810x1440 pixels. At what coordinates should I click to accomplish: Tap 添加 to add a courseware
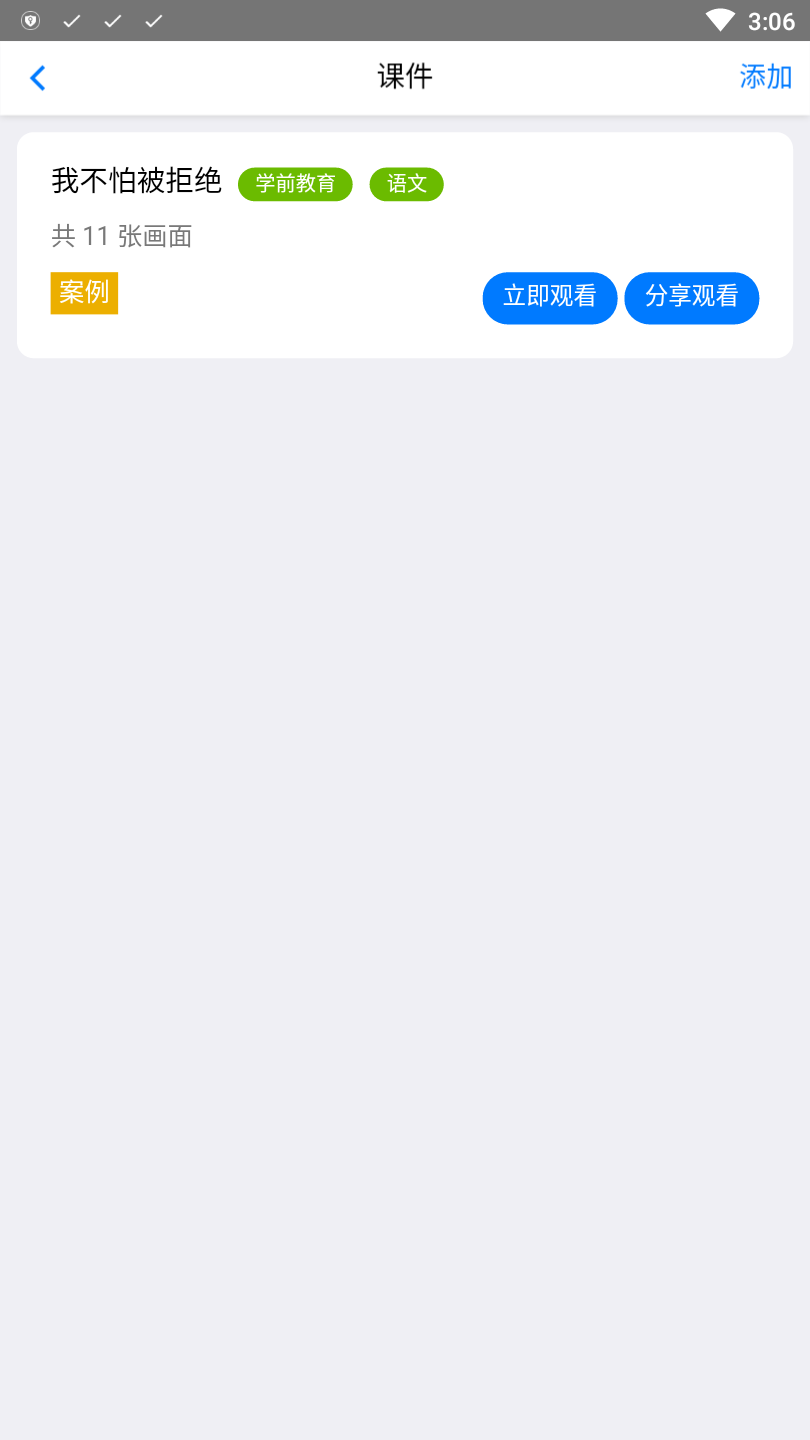pos(766,77)
